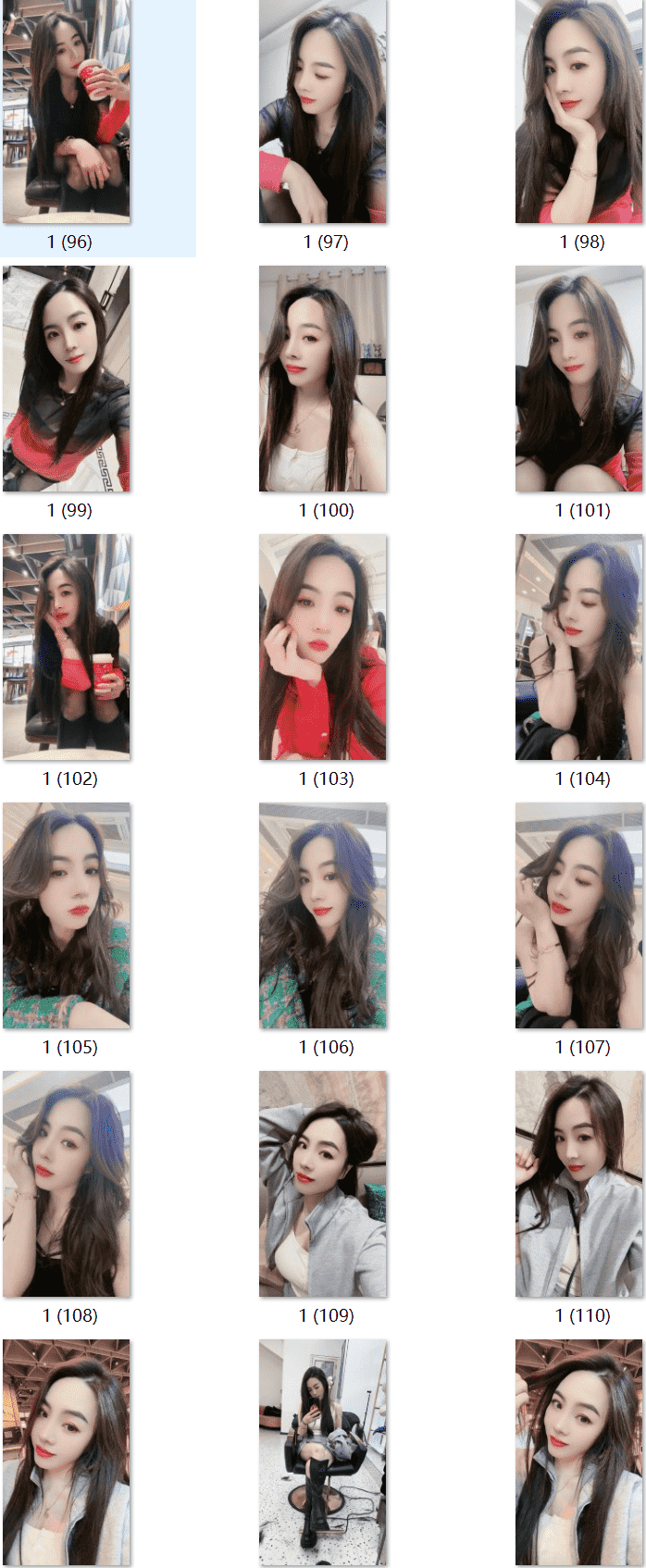Choose the photo labeled 1 (104)
Screen dimensions: 646x1568
click(x=579, y=647)
